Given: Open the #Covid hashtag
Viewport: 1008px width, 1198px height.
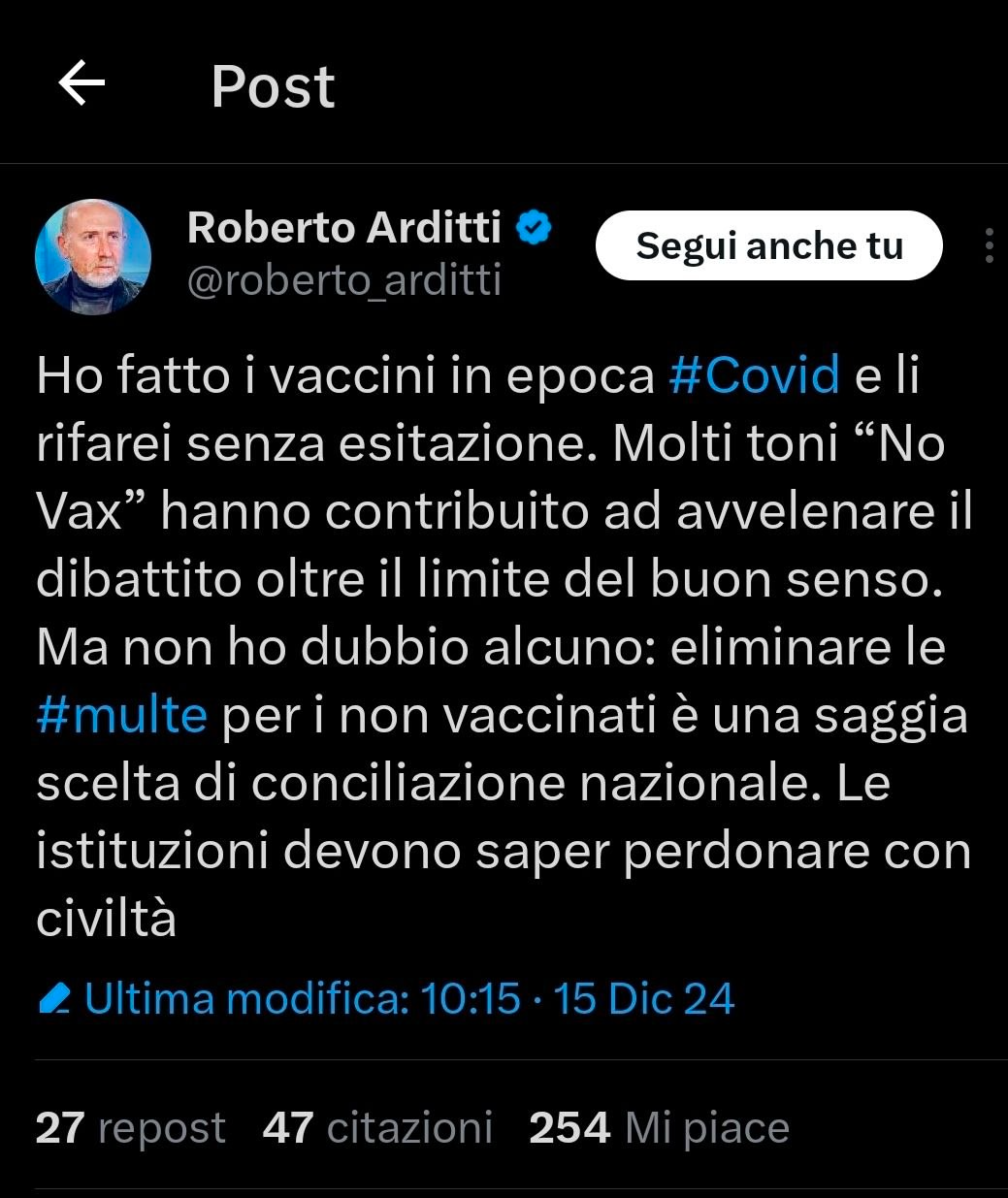Looking at the screenshot, I should point(754,375).
